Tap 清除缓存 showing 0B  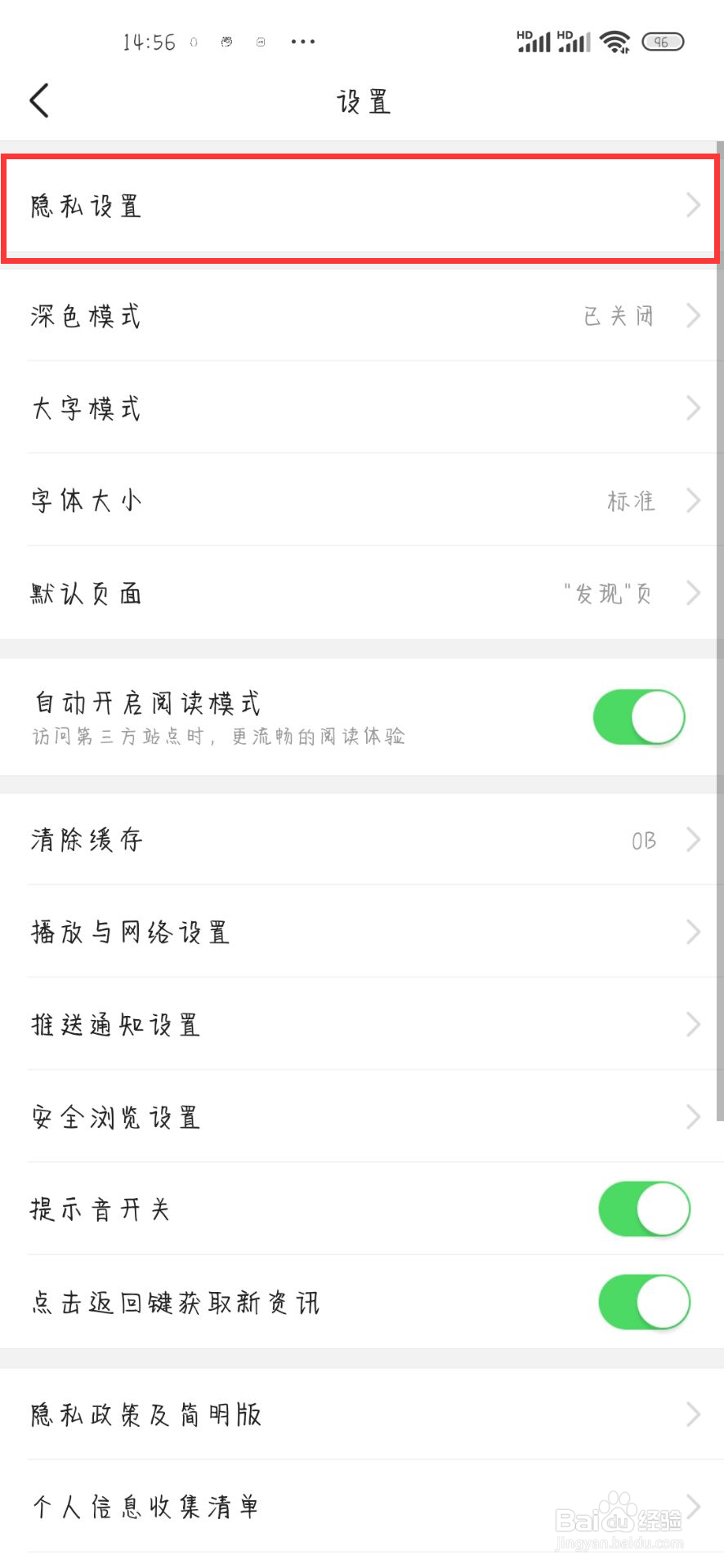[x=362, y=840]
